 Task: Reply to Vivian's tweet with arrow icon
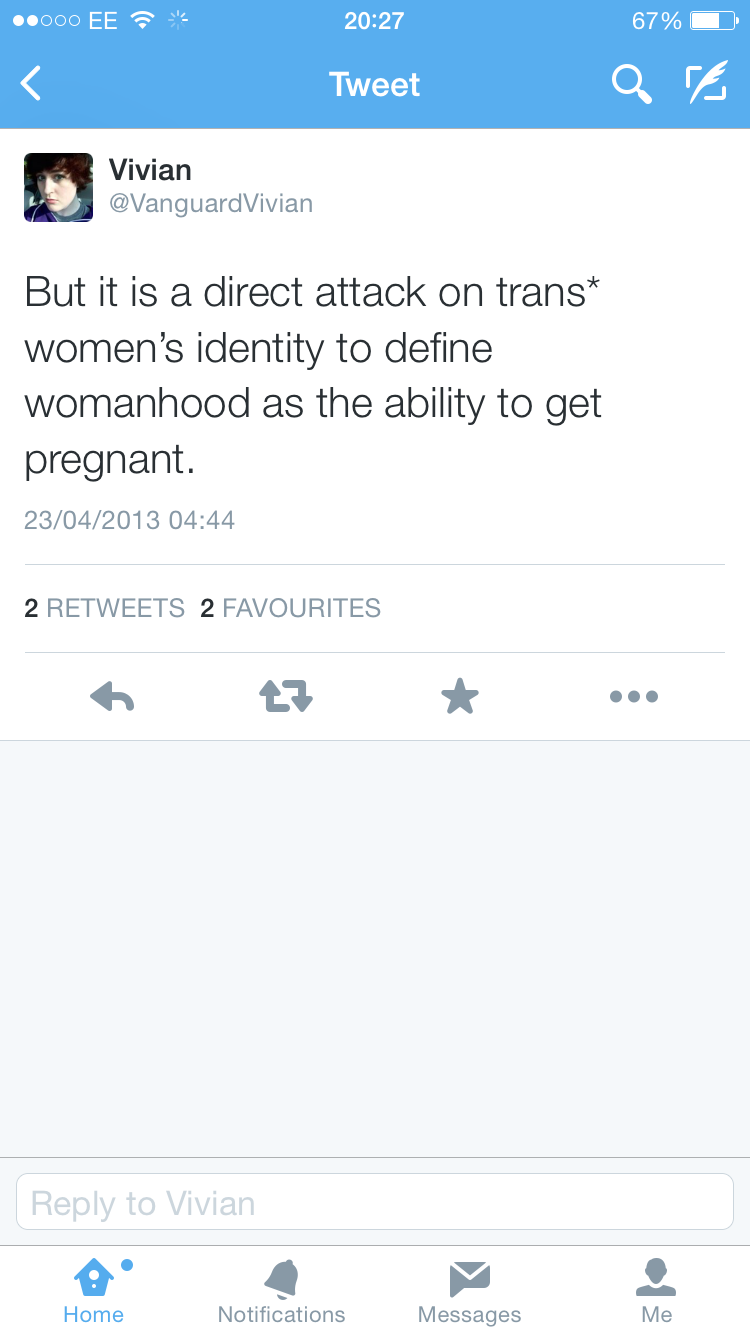tap(112, 696)
